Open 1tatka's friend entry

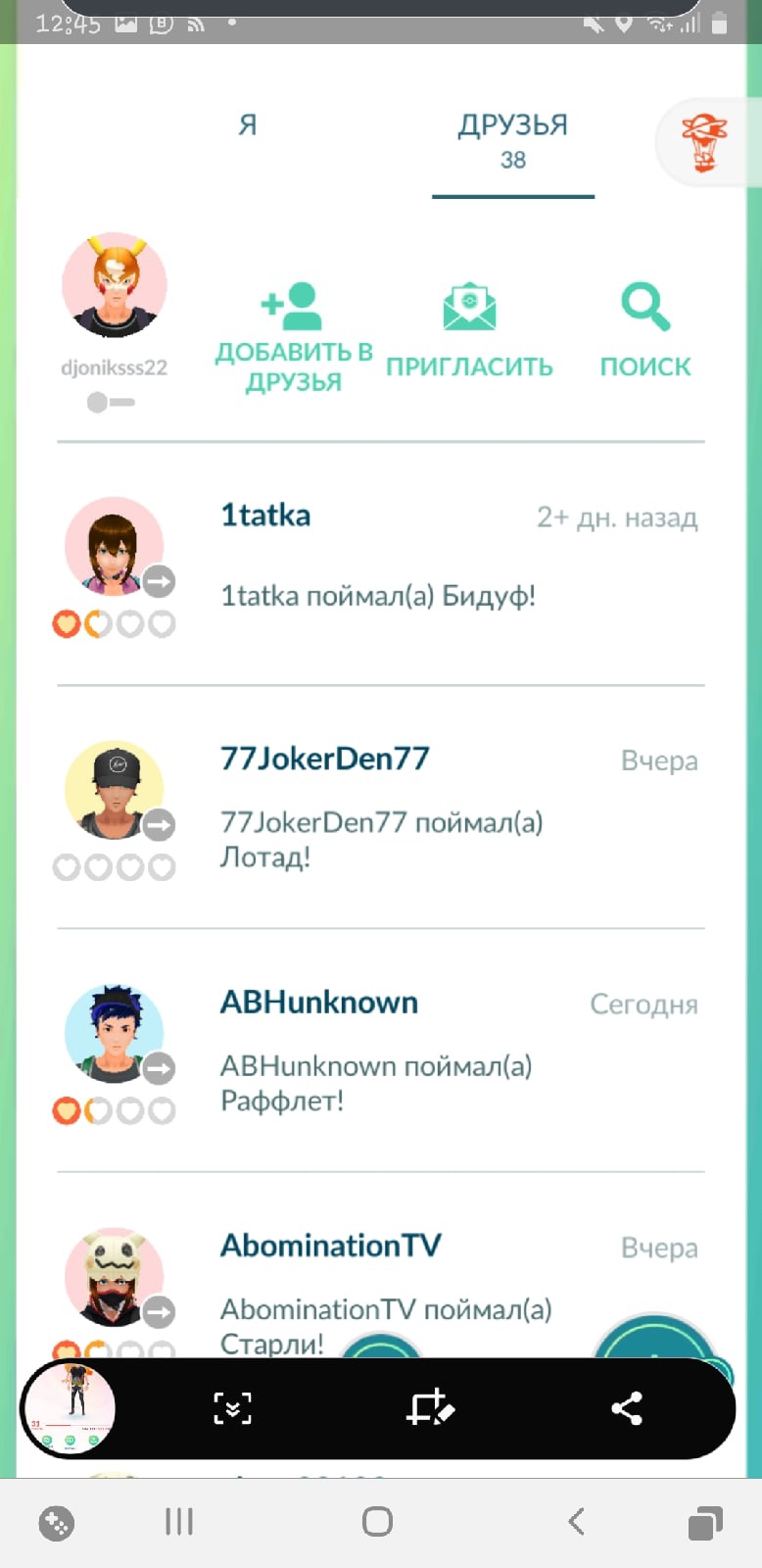pos(265,514)
